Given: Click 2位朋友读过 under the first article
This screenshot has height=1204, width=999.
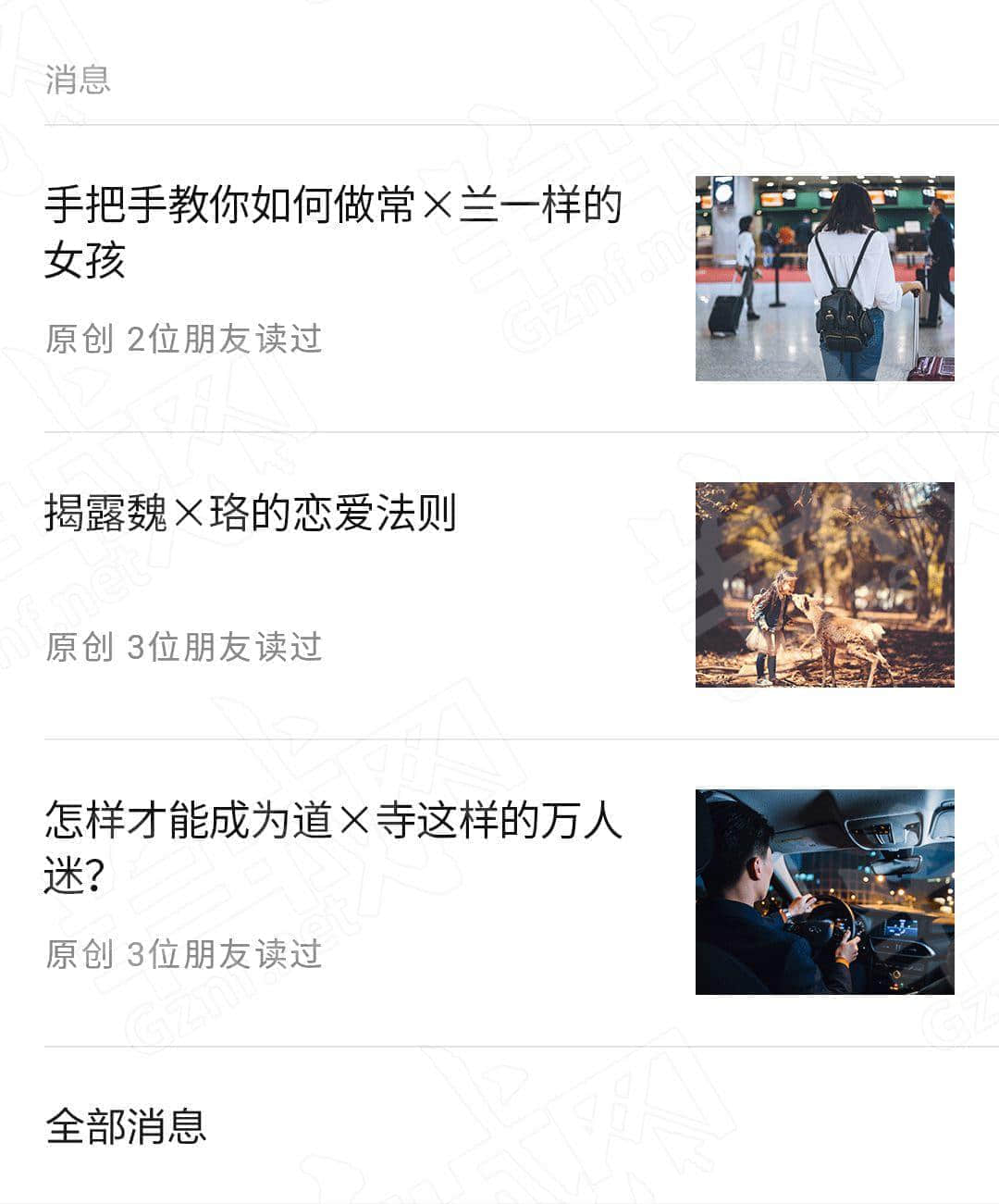Looking at the screenshot, I should (224, 340).
